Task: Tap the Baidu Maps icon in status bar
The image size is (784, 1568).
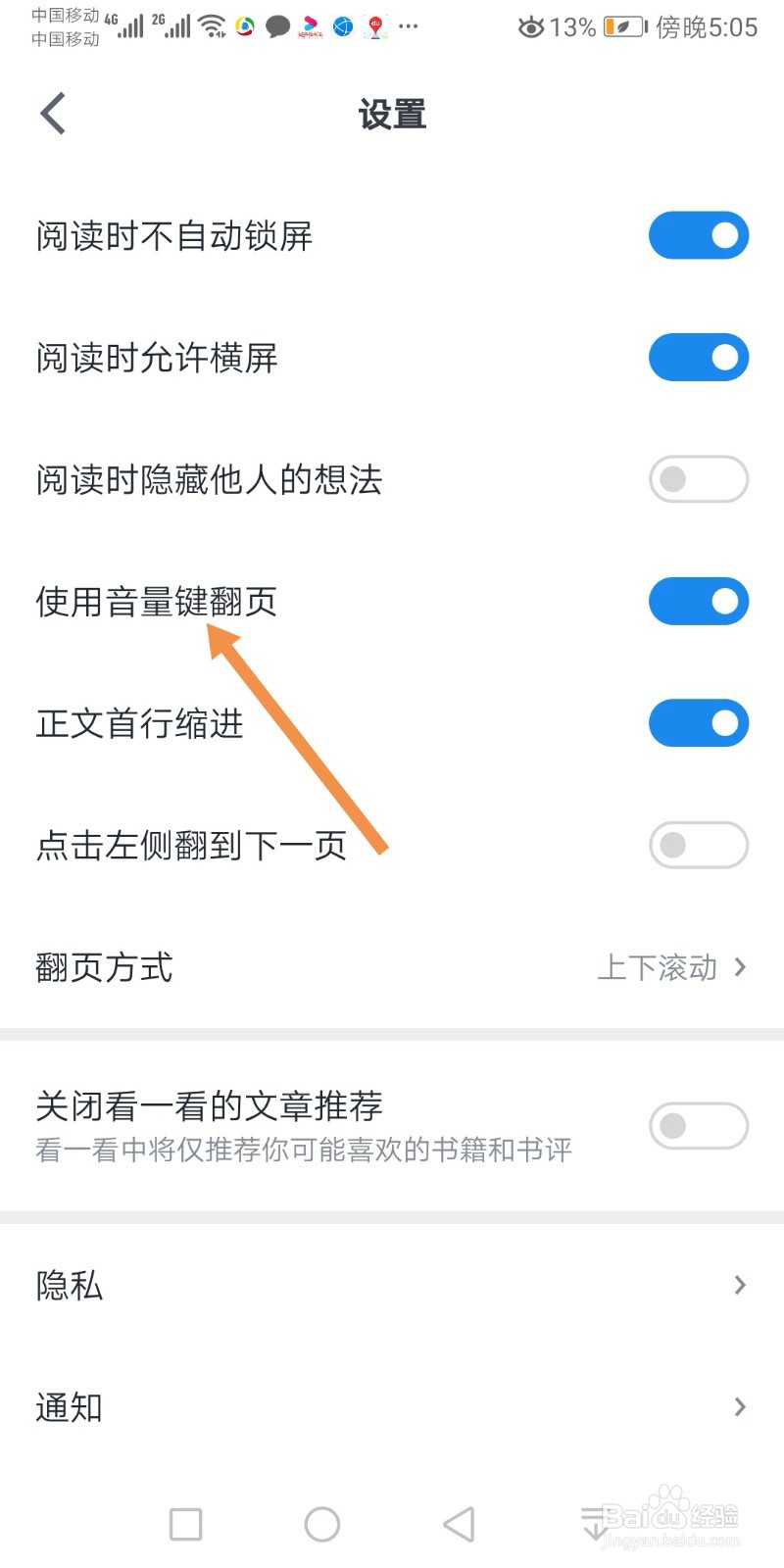Action: (x=374, y=25)
